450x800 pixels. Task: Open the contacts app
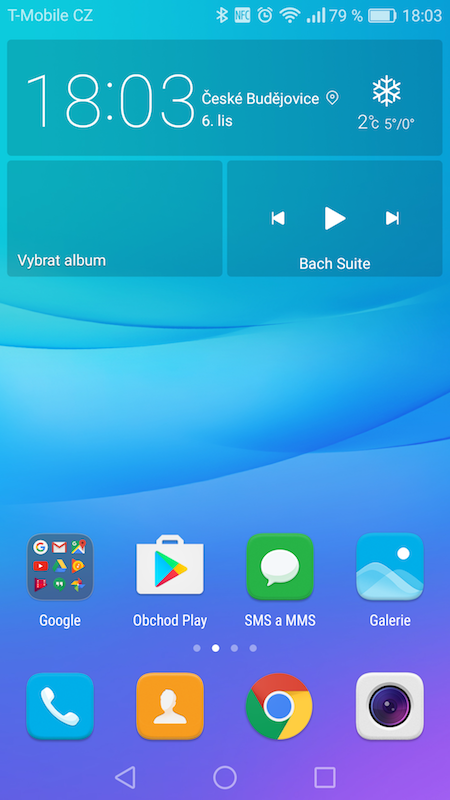tap(170, 707)
